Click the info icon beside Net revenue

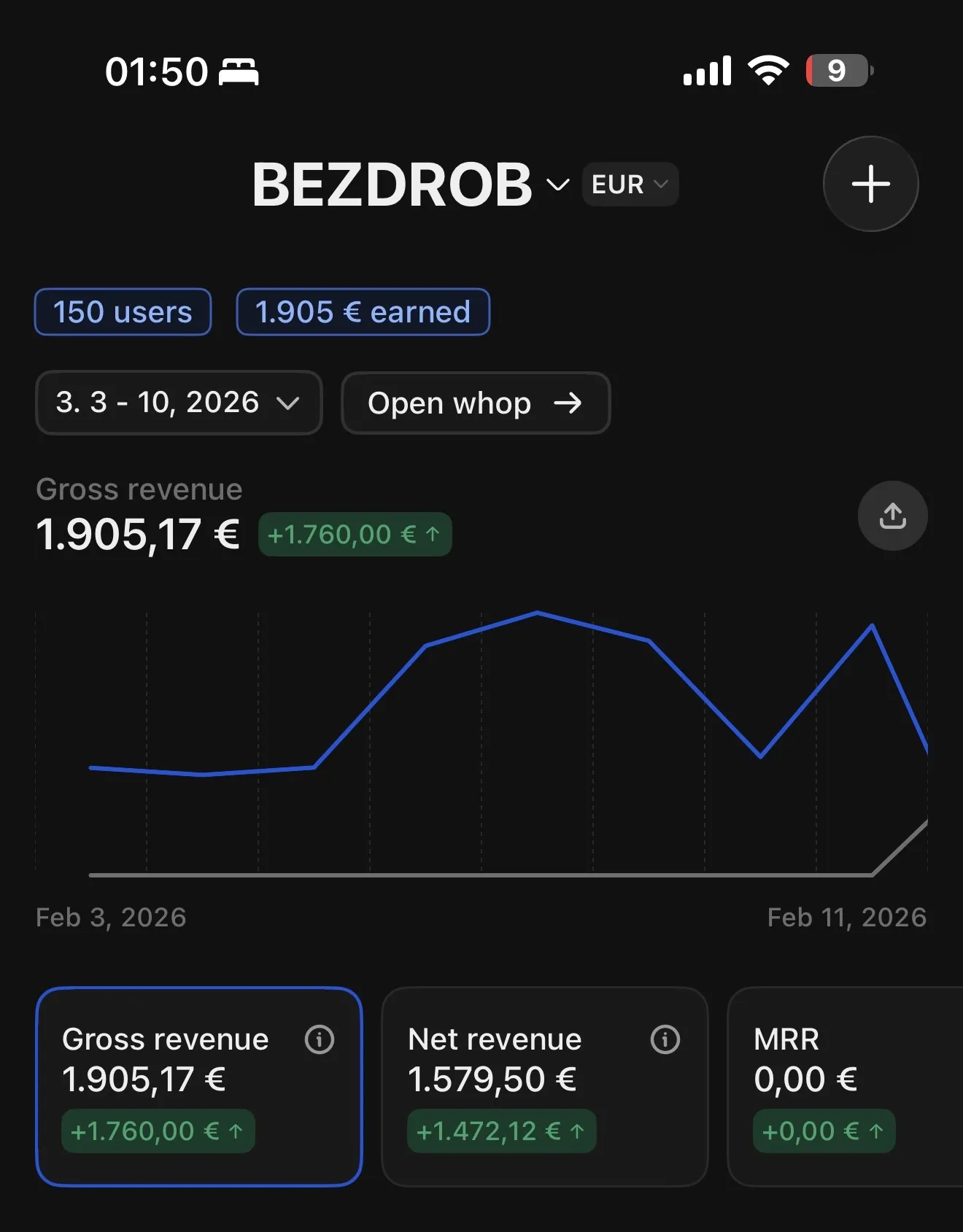[664, 1039]
